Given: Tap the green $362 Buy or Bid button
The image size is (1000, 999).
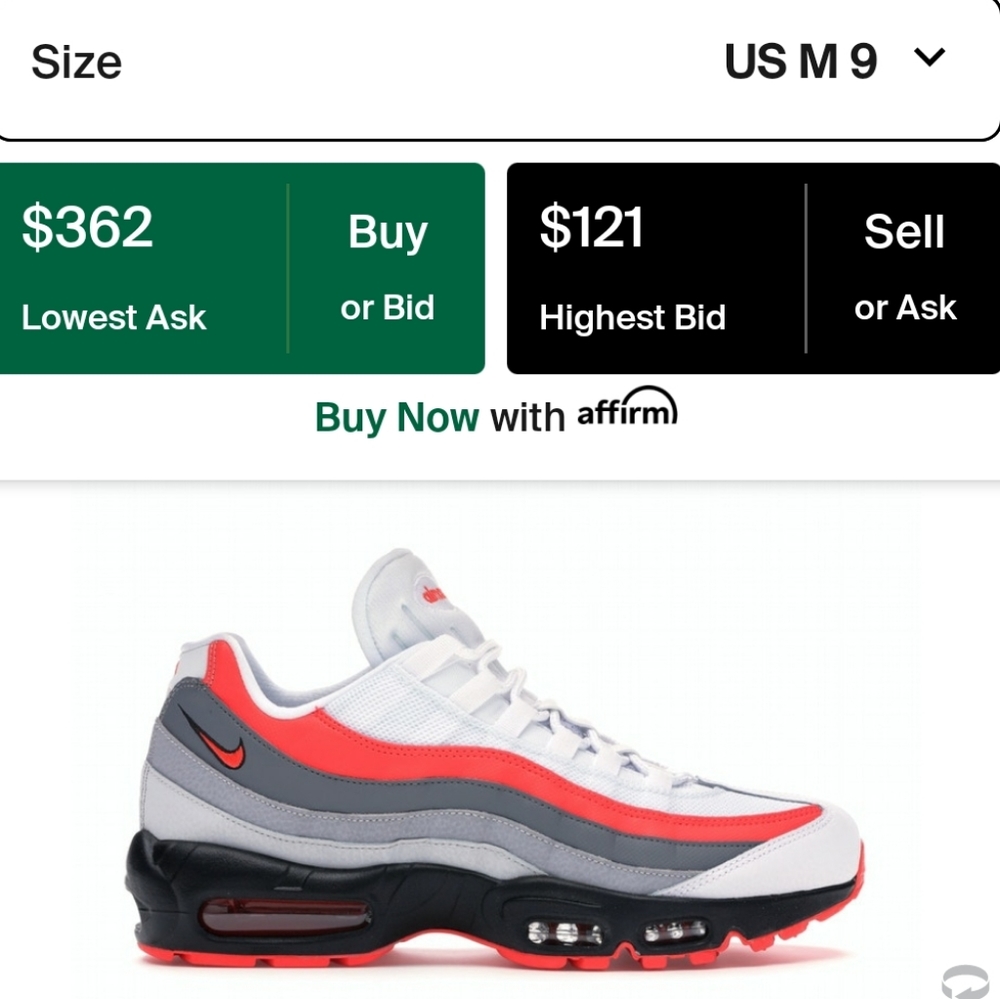Looking at the screenshot, I should (x=241, y=268).
